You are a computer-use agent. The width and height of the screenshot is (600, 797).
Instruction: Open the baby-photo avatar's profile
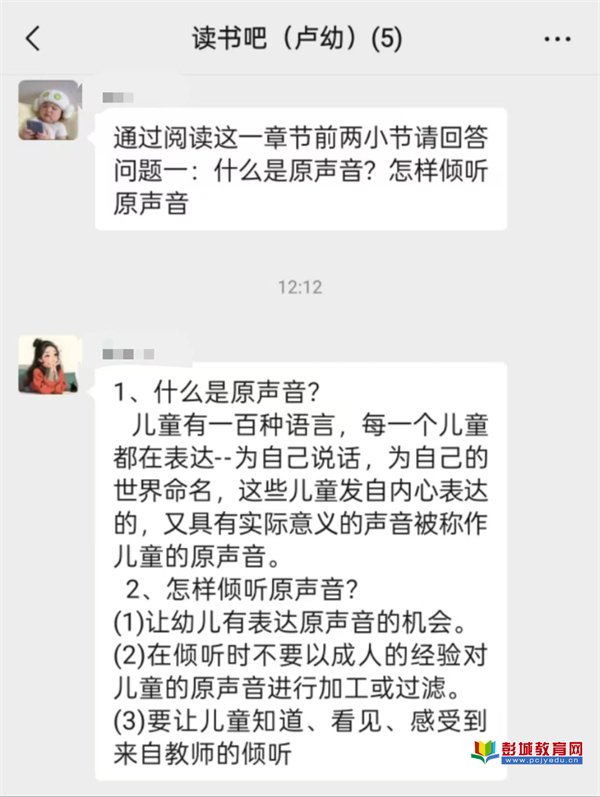point(49,110)
